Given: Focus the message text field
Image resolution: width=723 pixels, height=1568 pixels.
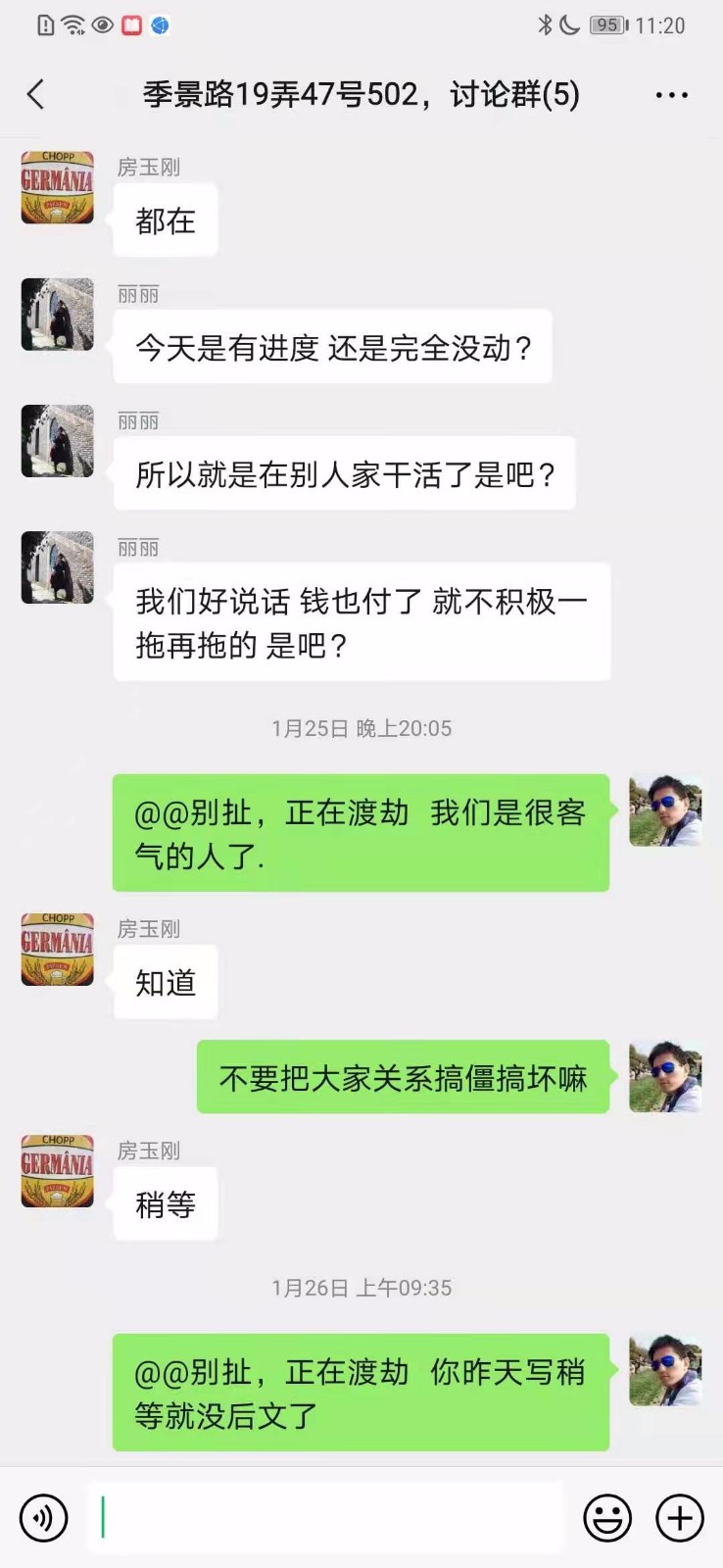Looking at the screenshot, I should (328, 1518).
